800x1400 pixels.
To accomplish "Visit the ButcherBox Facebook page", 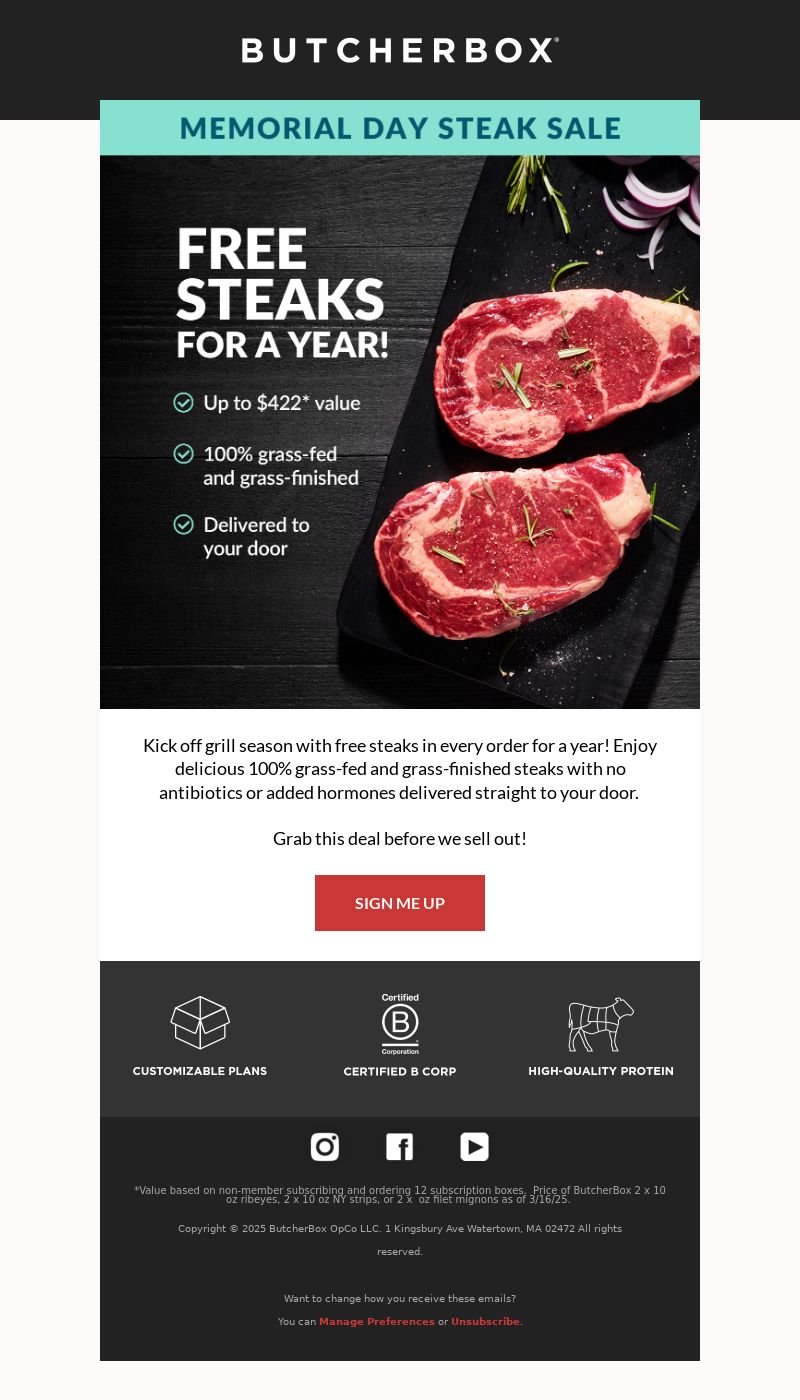I will point(400,1147).
